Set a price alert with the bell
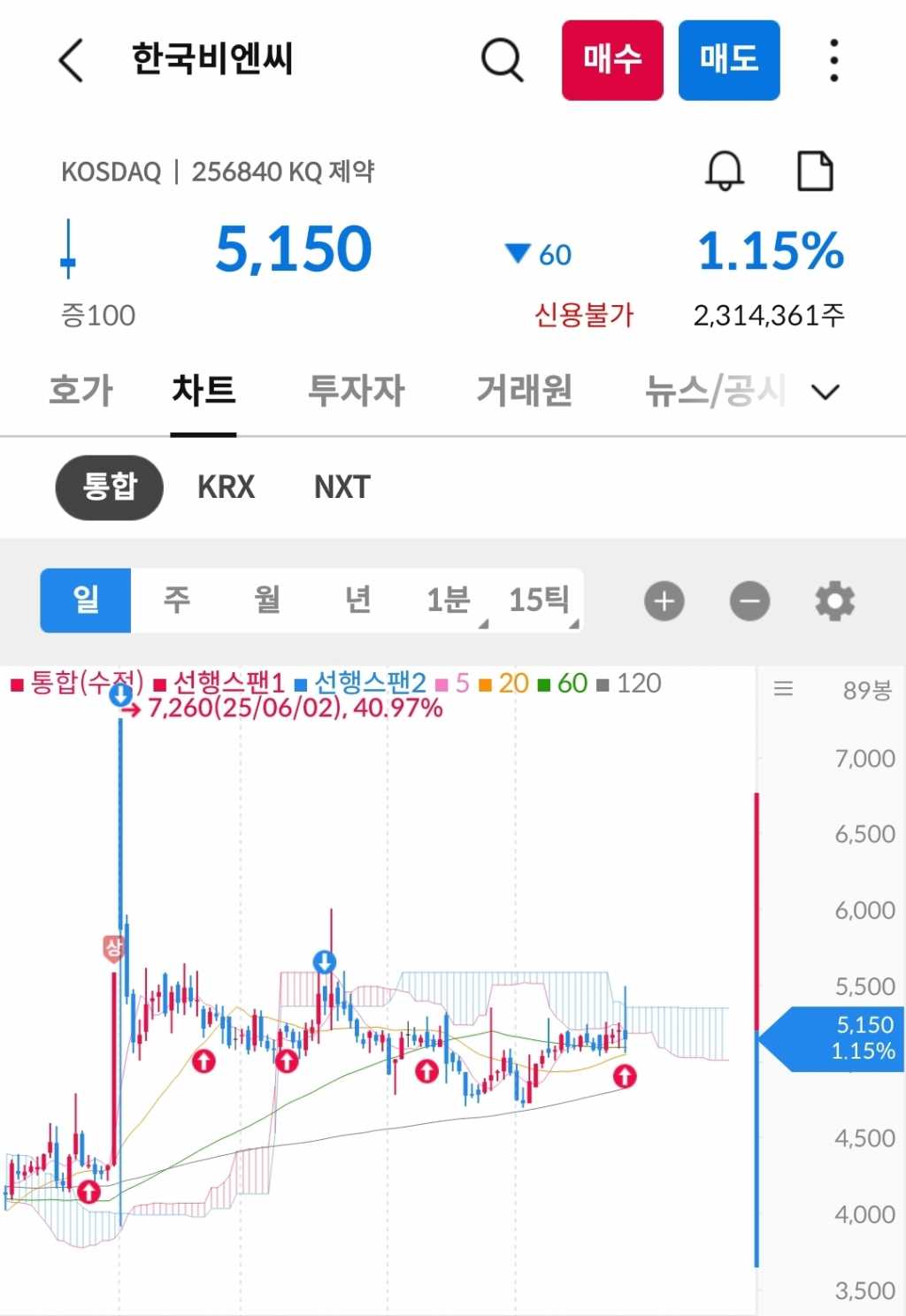This screenshot has height=1316, width=906. [x=724, y=171]
